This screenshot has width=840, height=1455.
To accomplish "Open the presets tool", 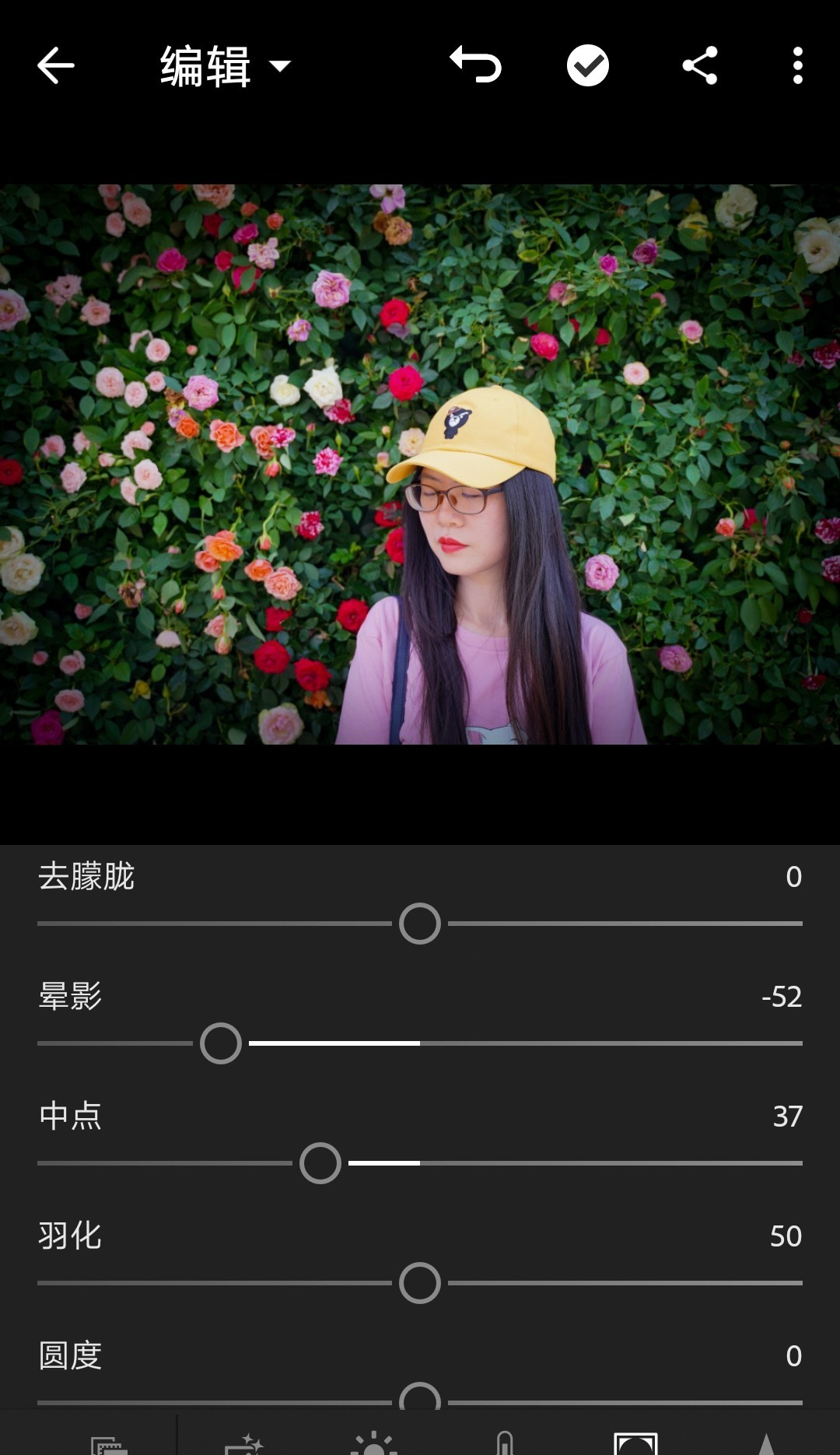I will (109, 1443).
